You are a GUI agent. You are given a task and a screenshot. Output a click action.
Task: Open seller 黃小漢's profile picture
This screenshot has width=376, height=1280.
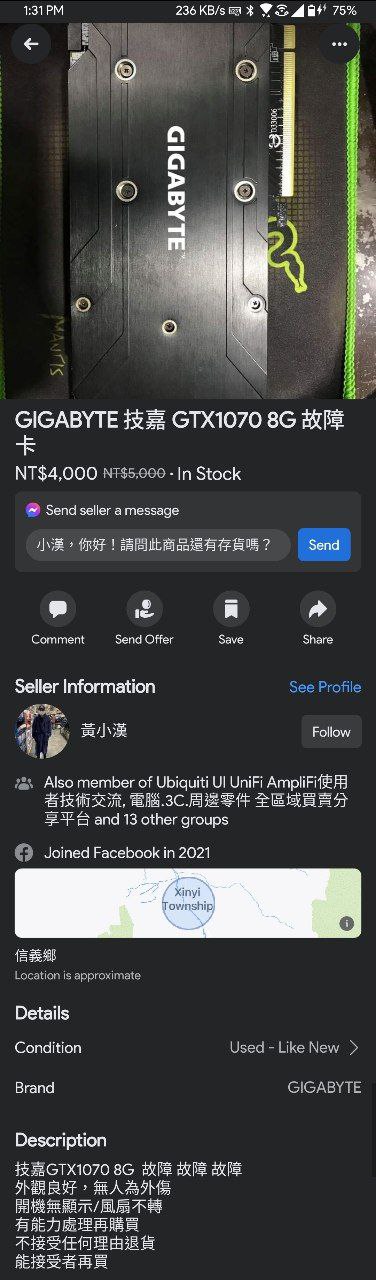pos(42,731)
